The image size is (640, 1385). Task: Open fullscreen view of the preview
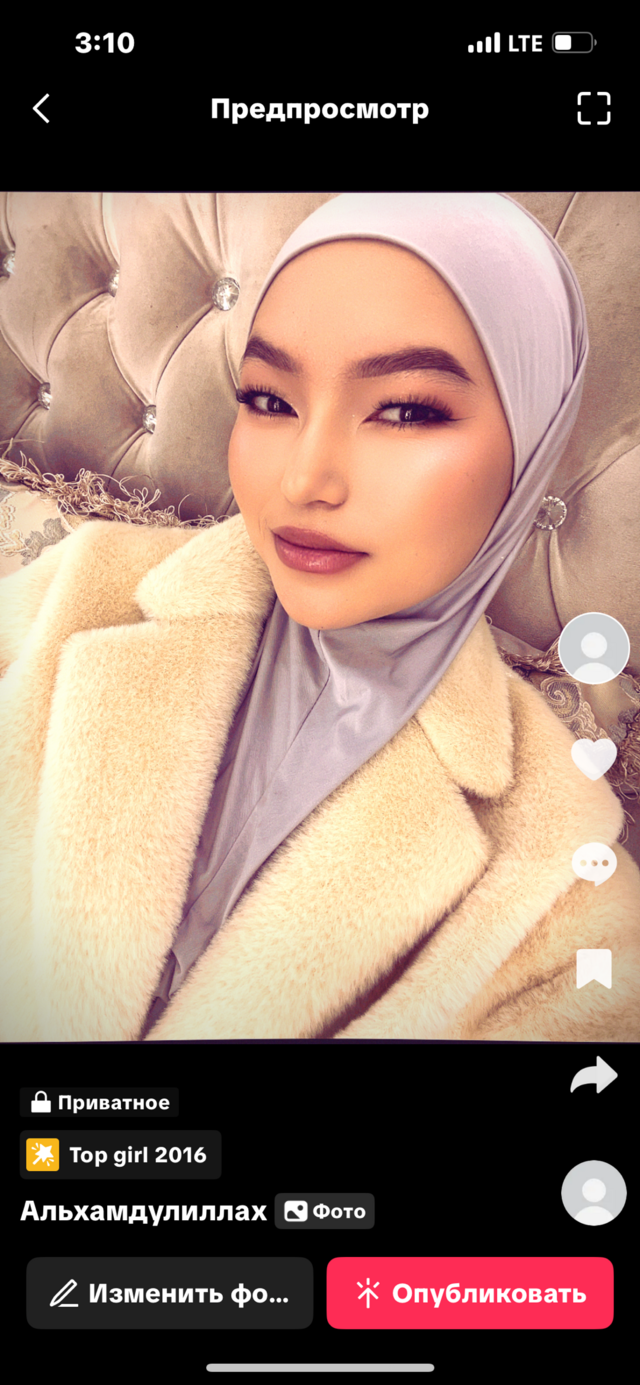(593, 109)
